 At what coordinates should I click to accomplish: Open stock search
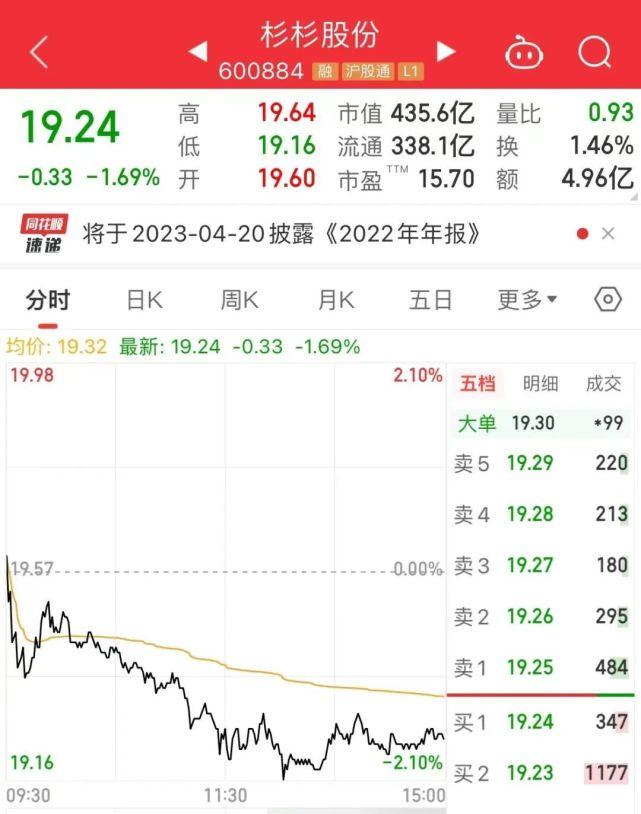coord(594,52)
